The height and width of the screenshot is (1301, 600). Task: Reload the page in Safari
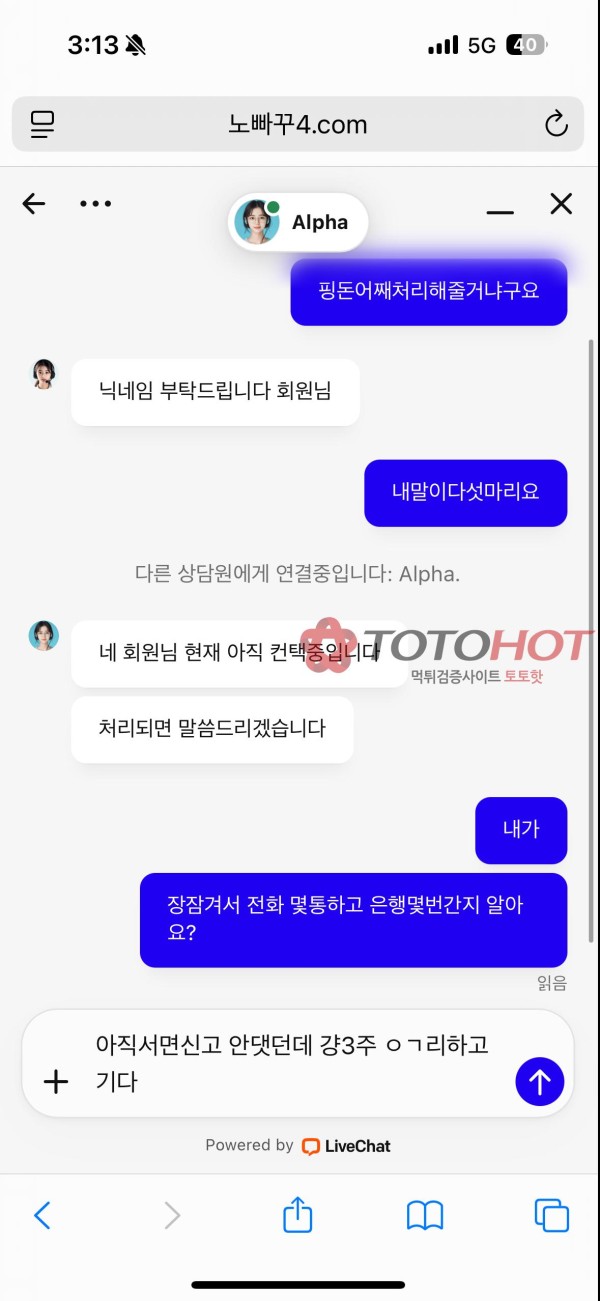(556, 125)
